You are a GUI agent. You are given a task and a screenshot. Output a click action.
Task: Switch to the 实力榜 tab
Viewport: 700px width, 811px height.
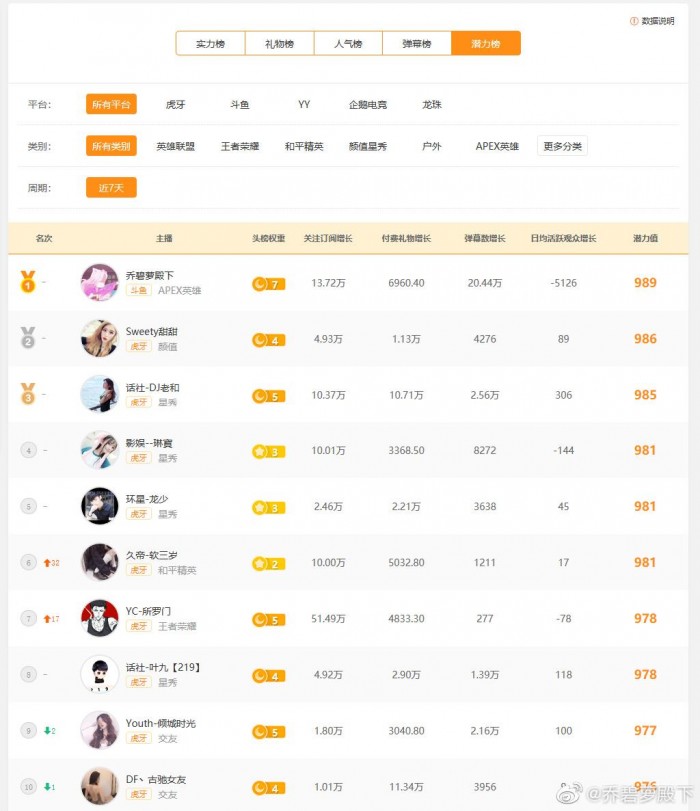[x=210, y=44]
